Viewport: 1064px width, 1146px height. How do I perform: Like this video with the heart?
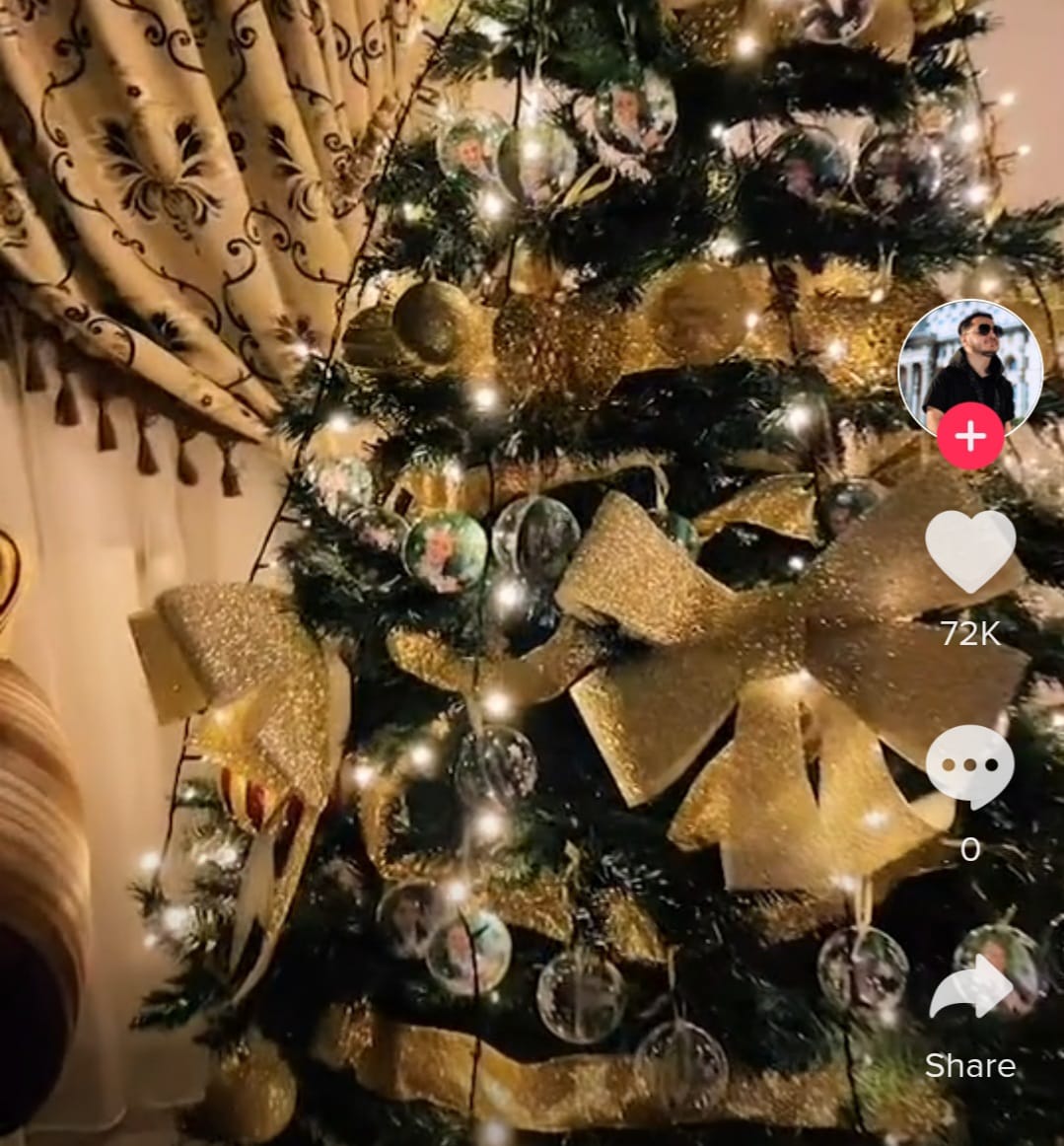click(970, 552)
